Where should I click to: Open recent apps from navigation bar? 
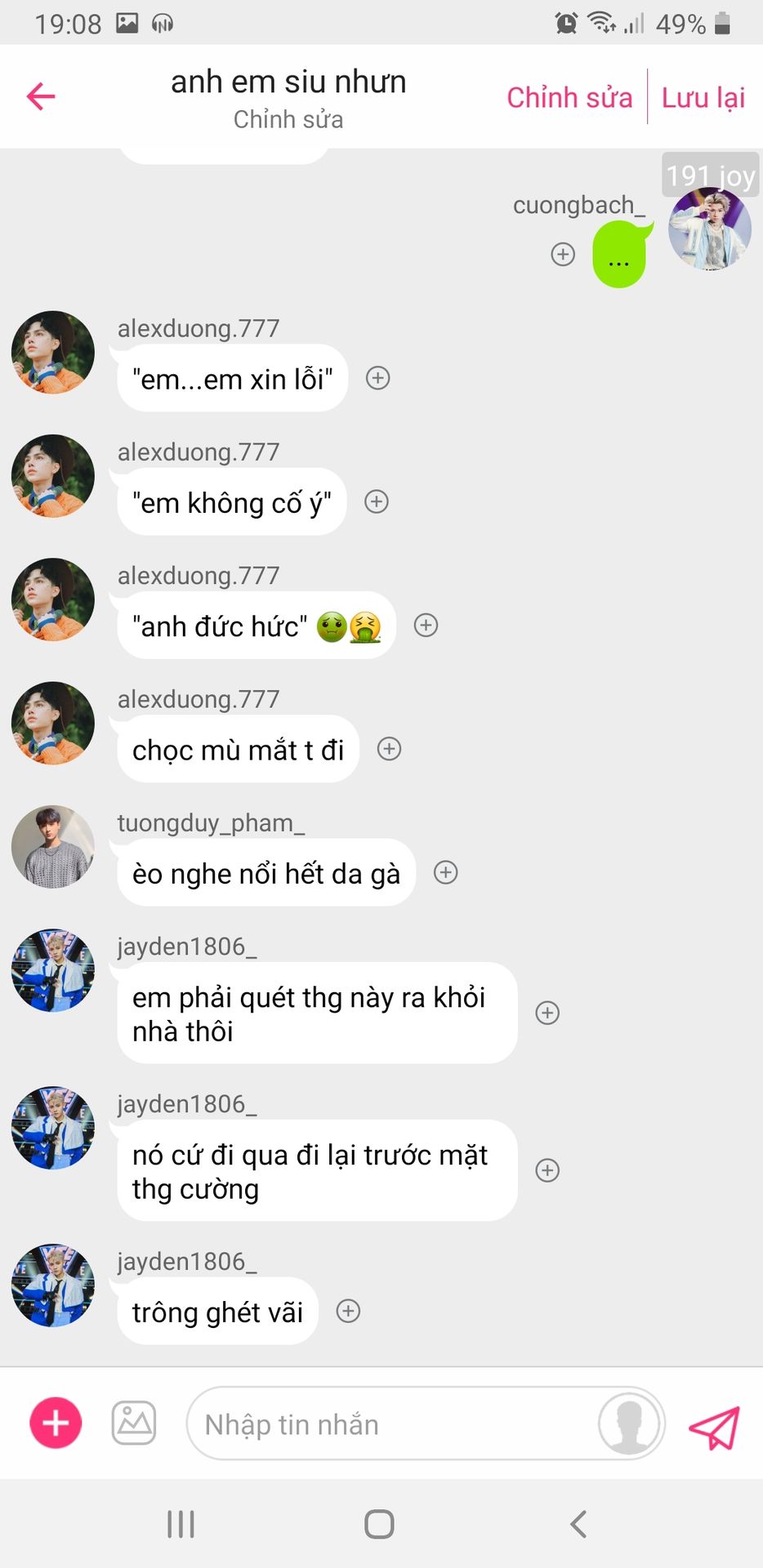pos(181,1524)
